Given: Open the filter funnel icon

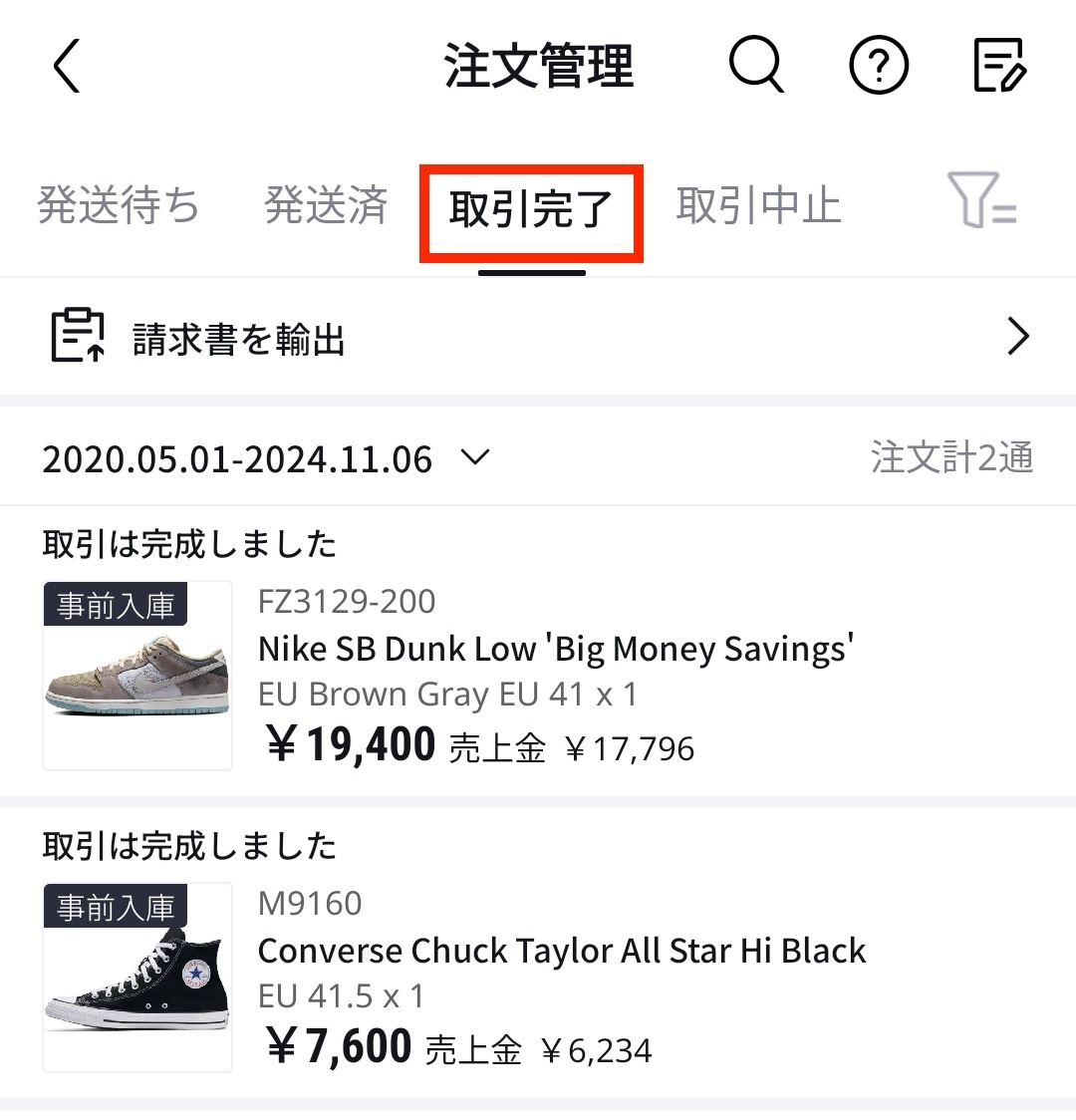Looking at the screenshot, I should point(981,200).
